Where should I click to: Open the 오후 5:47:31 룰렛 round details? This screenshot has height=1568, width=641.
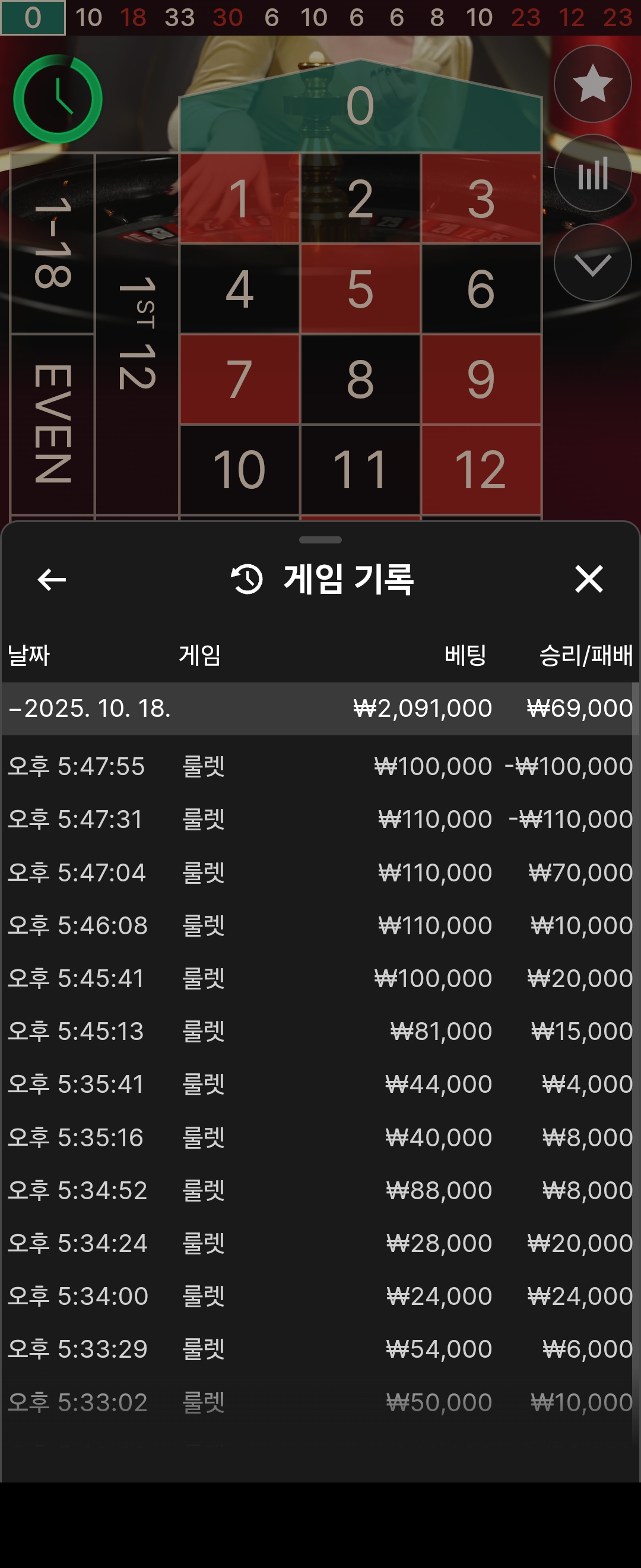tap(320, 819)
